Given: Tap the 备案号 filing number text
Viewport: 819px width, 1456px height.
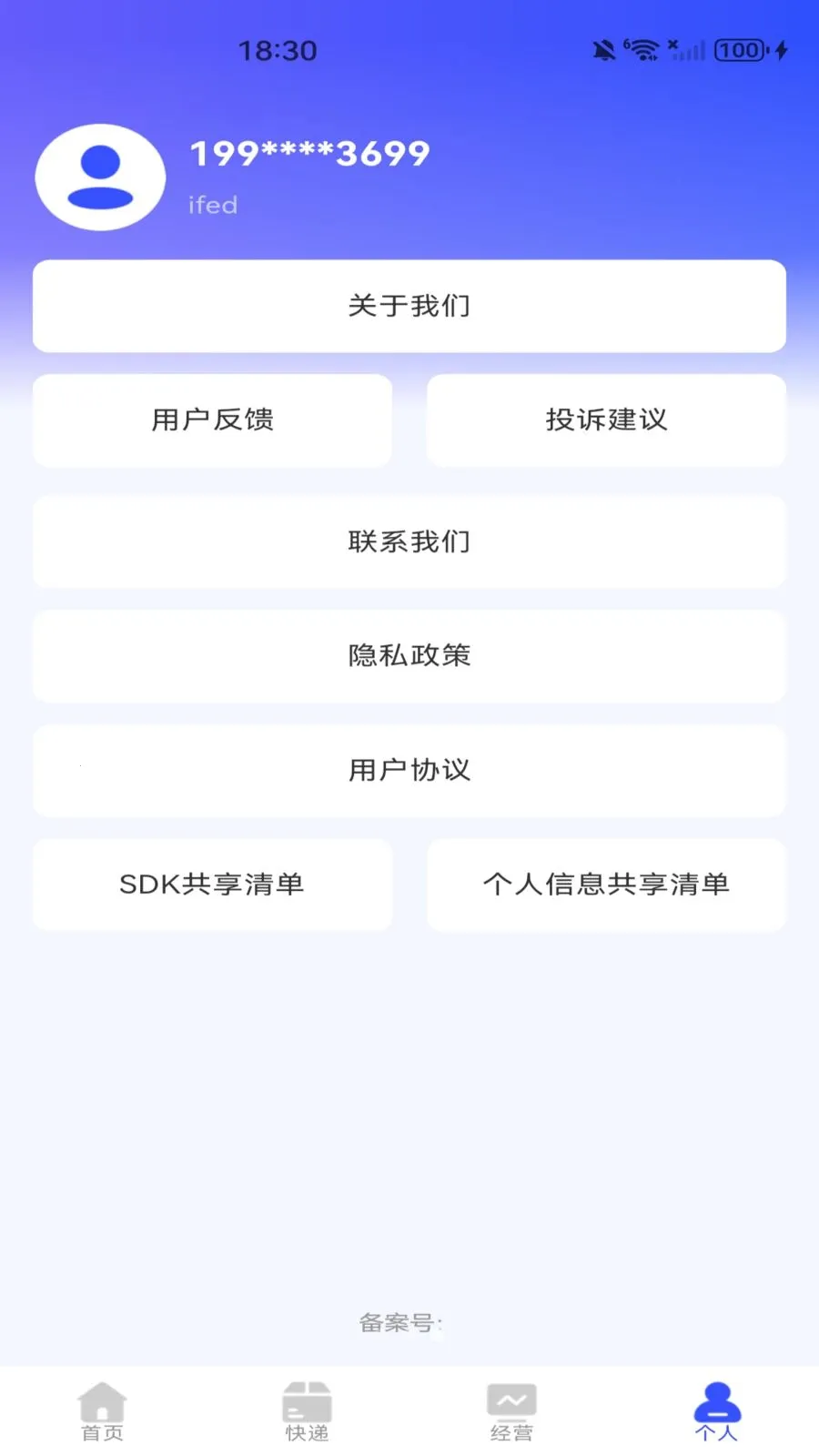Looking at the screenshot, I should pos(401,1325).
